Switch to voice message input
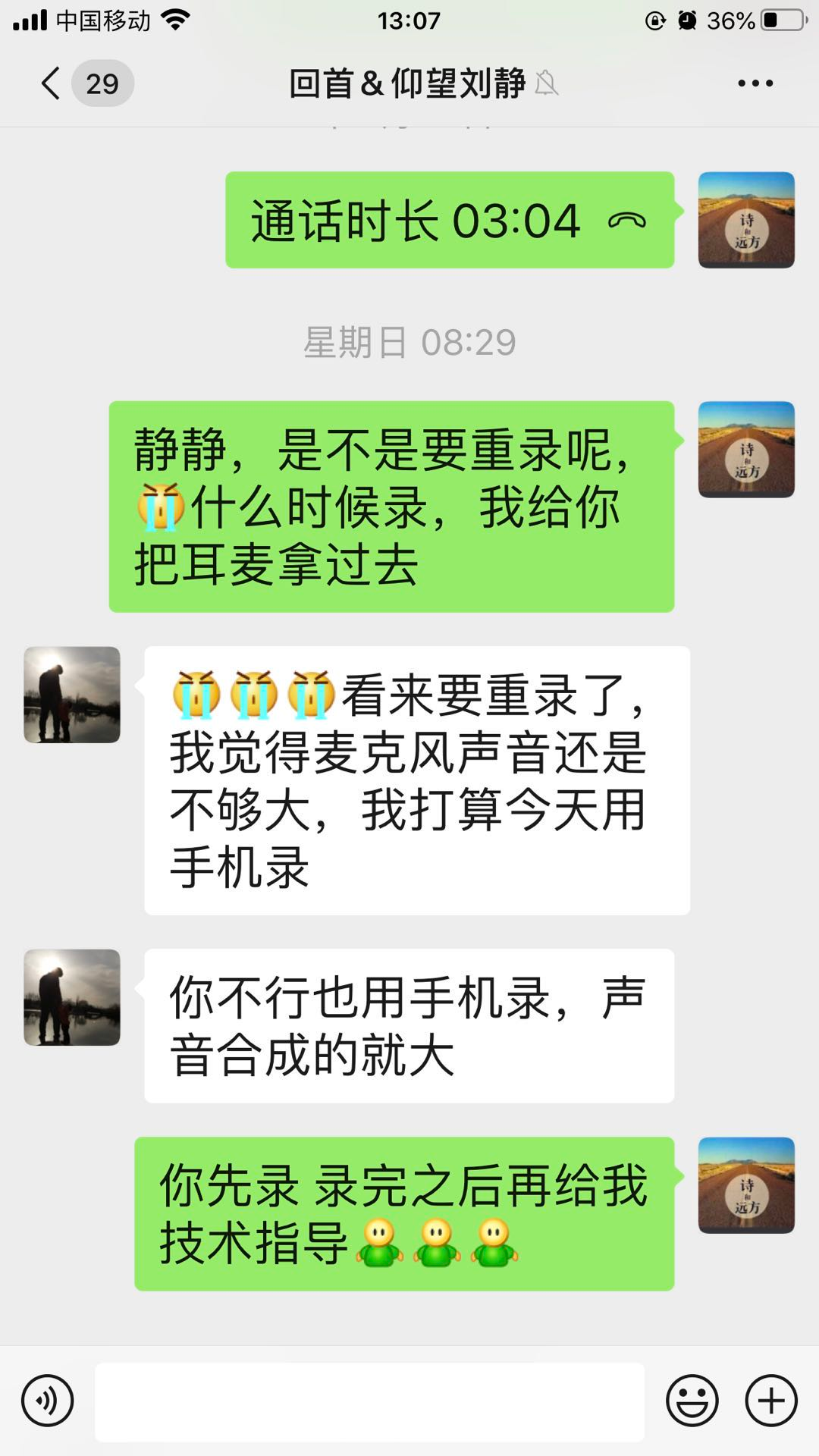Image resolution: width=819 pixels, height=1456 pixels. coord(48,1401)
